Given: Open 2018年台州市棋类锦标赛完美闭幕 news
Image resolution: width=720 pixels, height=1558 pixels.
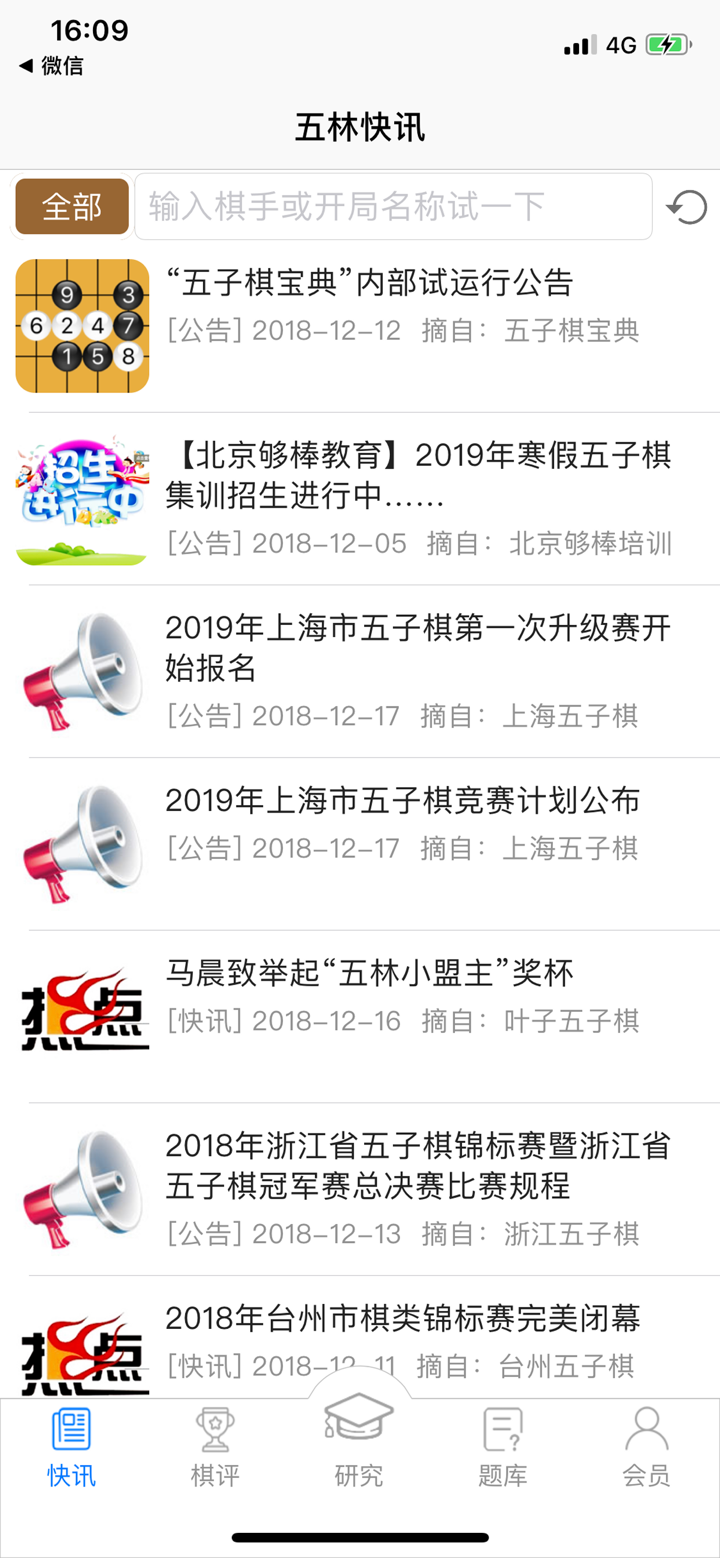Looking at the screenshot, I should (360, 1337).
